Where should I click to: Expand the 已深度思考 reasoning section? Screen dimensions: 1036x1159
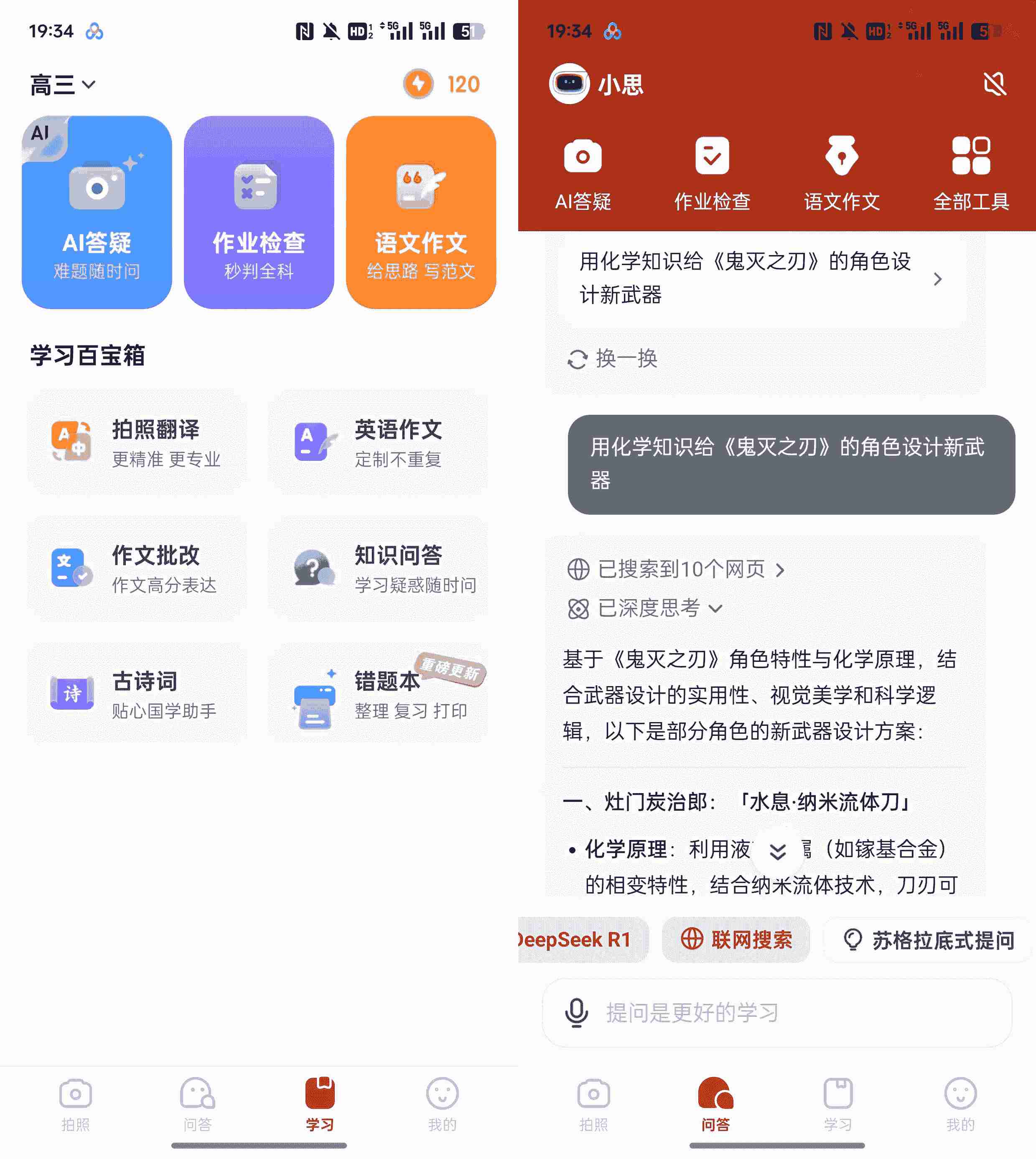tap(646, 608)
